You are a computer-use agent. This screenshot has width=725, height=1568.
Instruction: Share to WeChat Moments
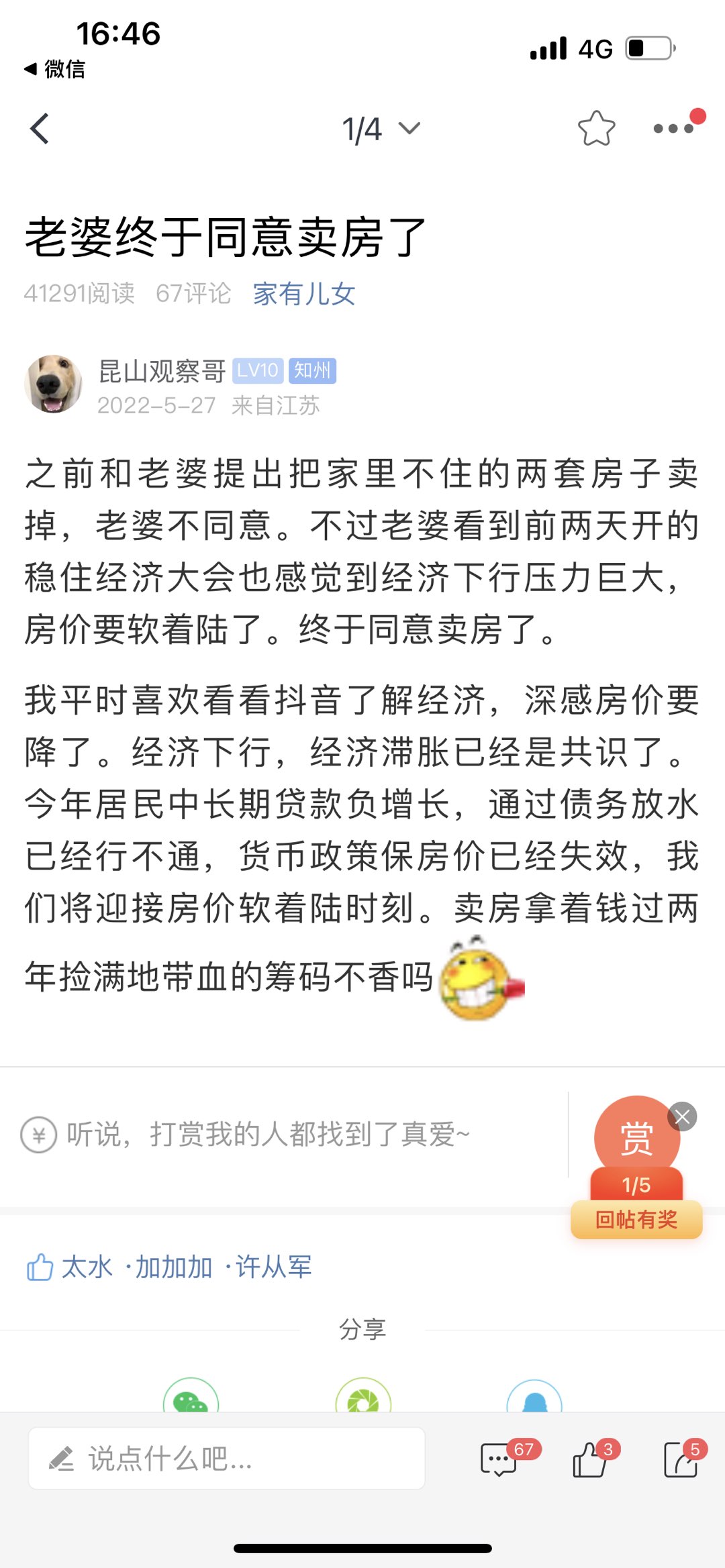pos(363,1399)
